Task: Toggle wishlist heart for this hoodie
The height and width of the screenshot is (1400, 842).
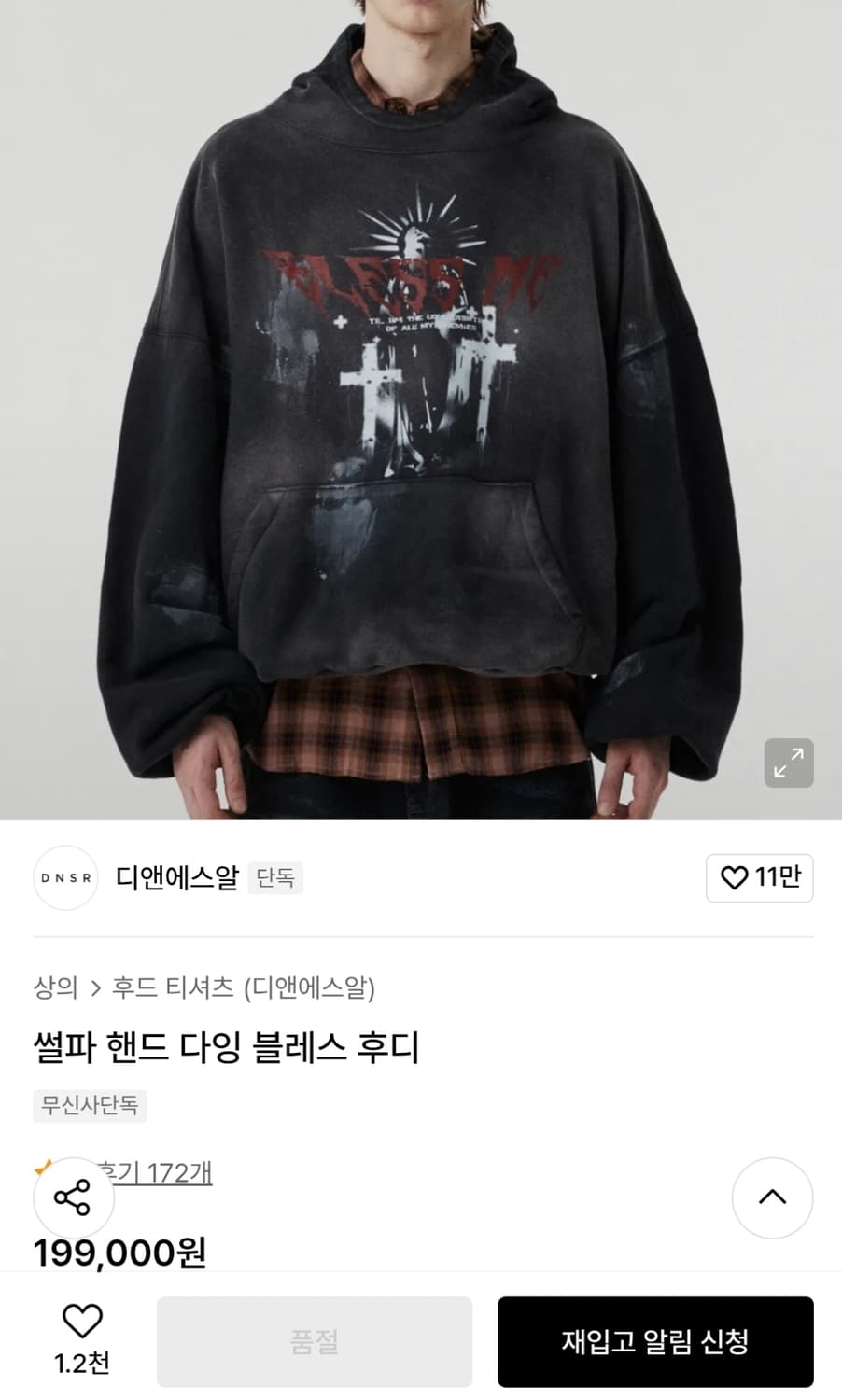Action: [x=82, y=1323]
